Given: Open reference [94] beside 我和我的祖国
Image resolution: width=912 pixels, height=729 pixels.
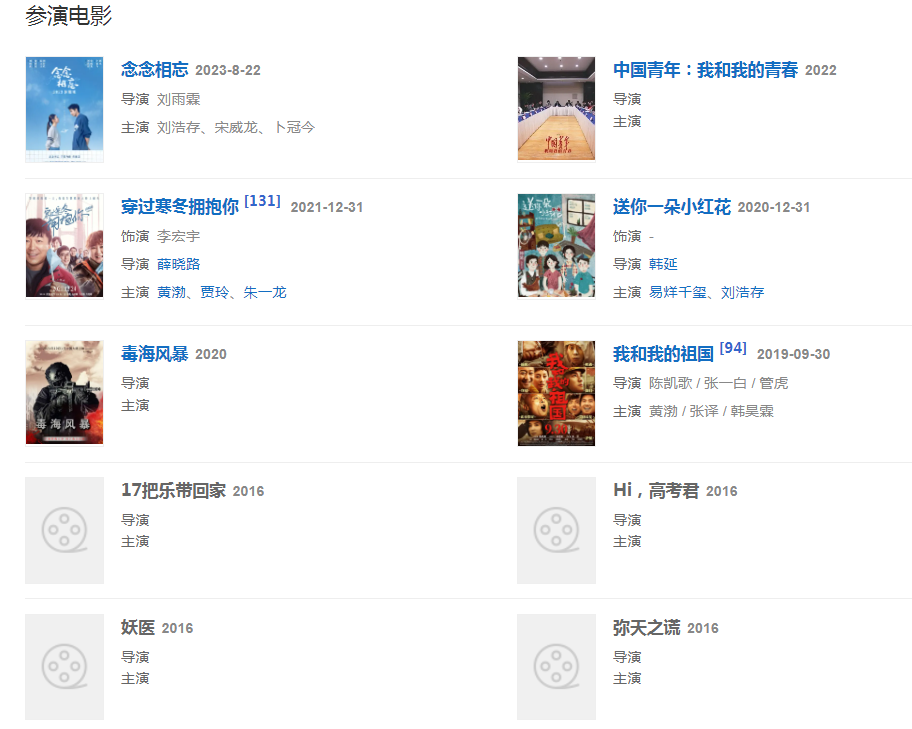Looking at the screenshot, I should 733,348.
